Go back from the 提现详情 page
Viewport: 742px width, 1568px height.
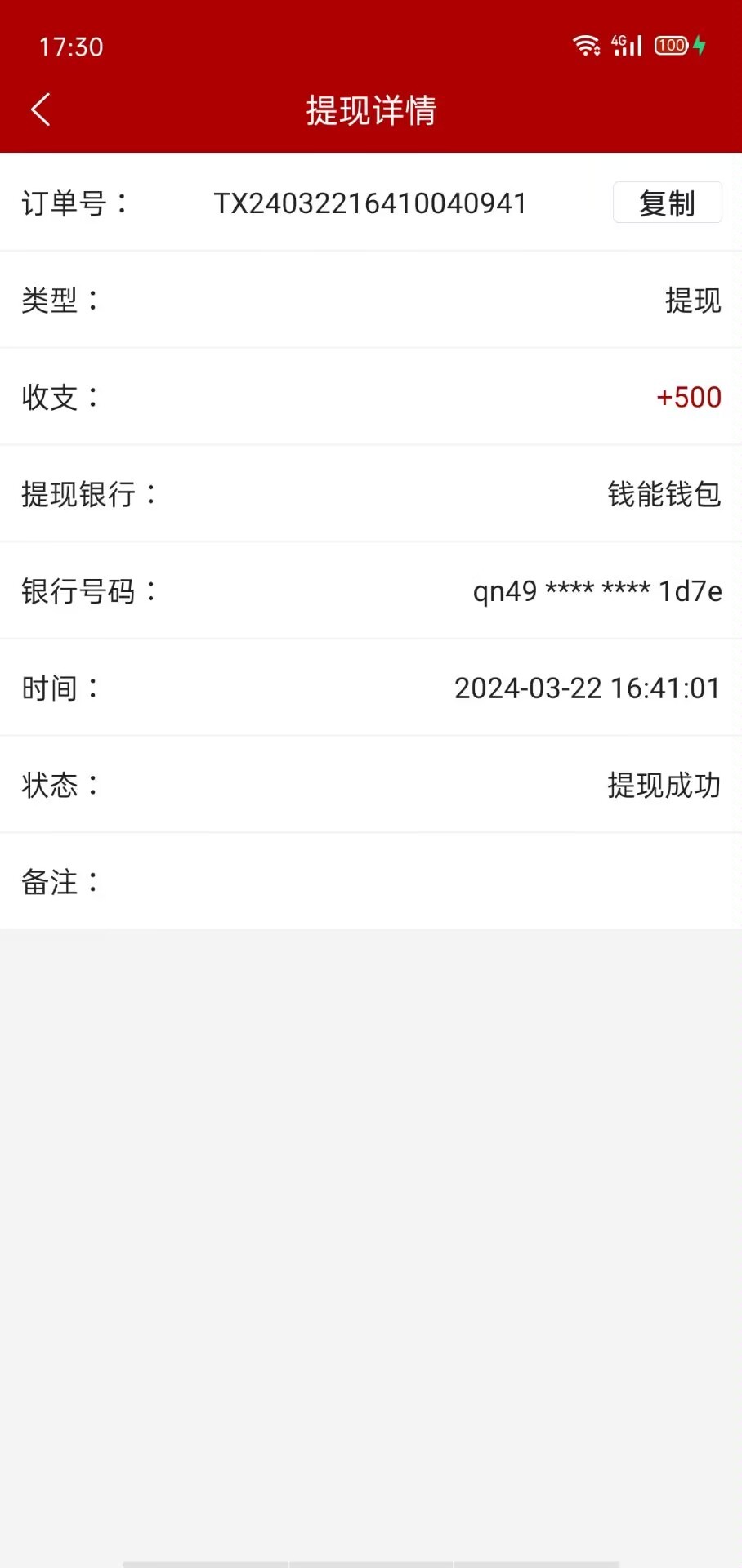click(x=41, y=109)
